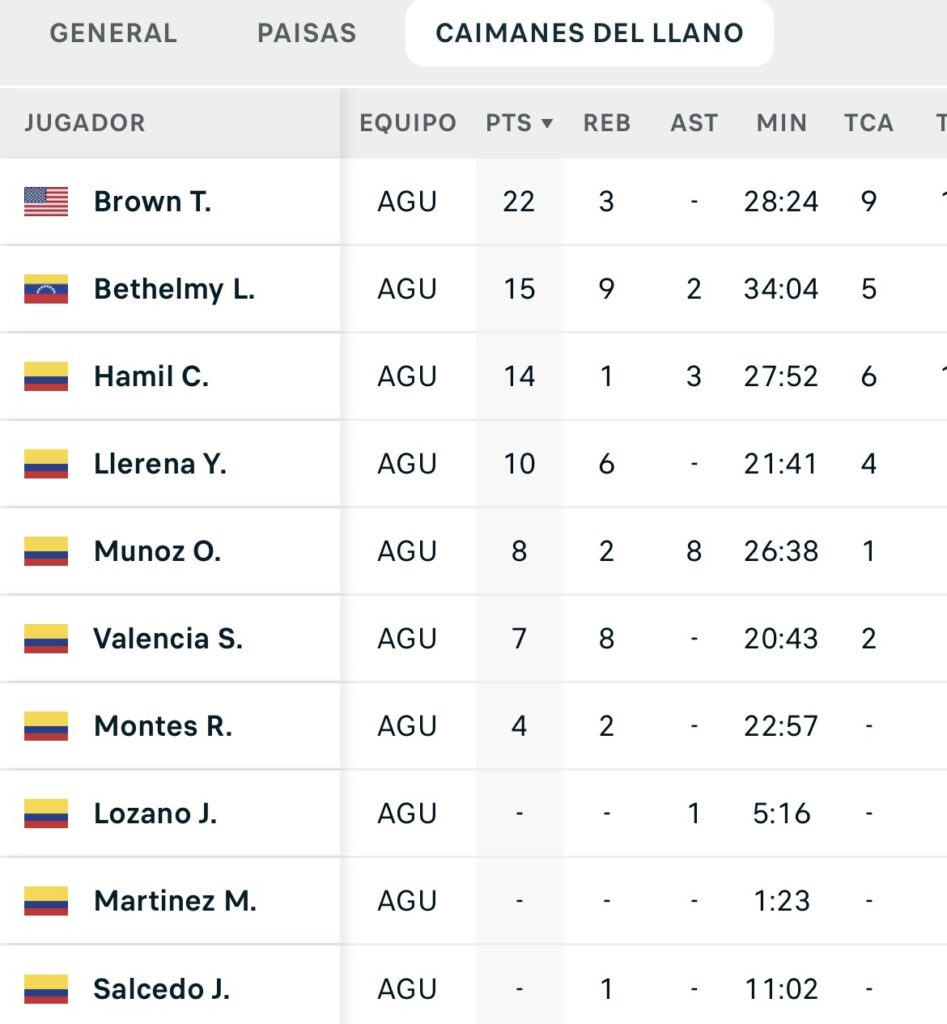The width and height of the screenshot is (947, 1024).
Task: Open Bethelmy L. player row
Action: pyautogui.click(x=174, y=289)
